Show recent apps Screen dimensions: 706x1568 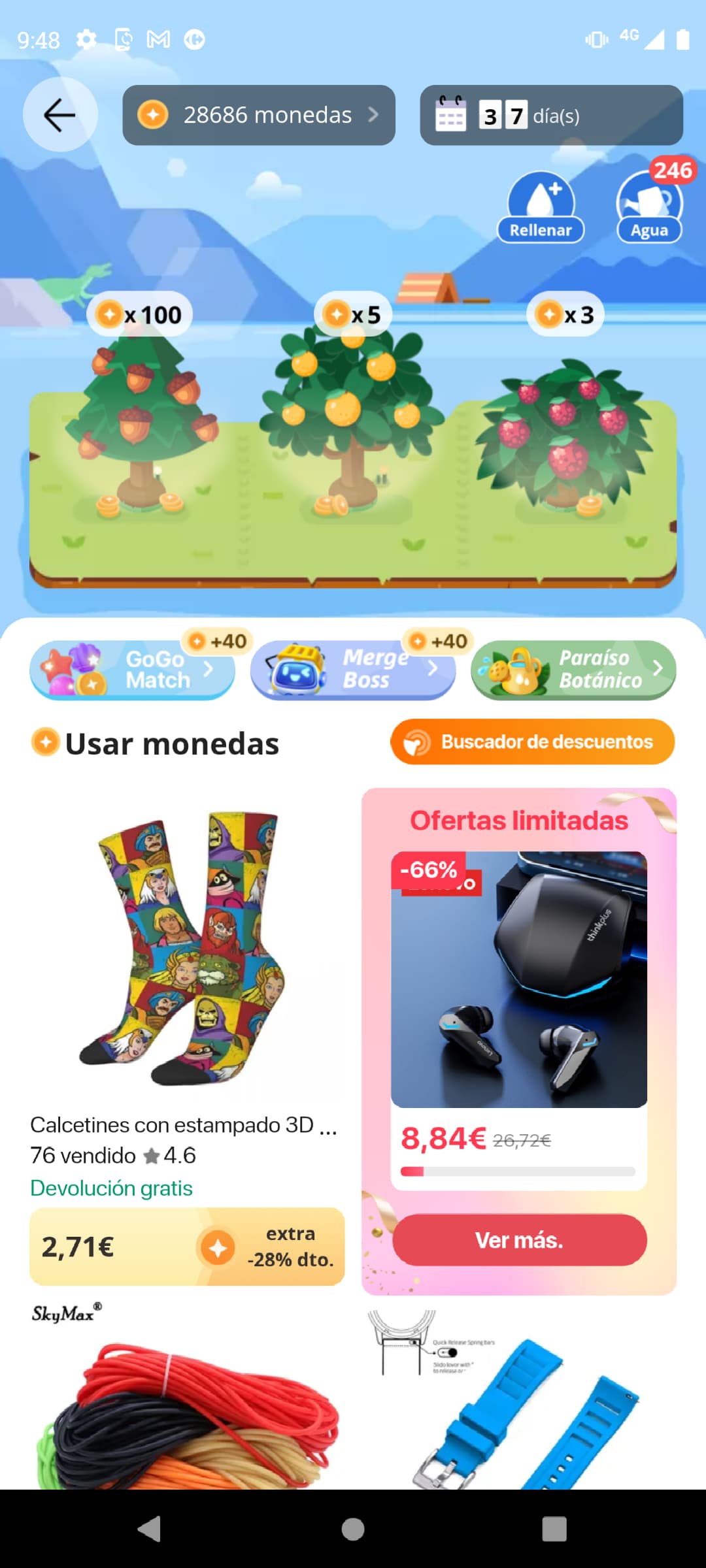point(554,1529)
